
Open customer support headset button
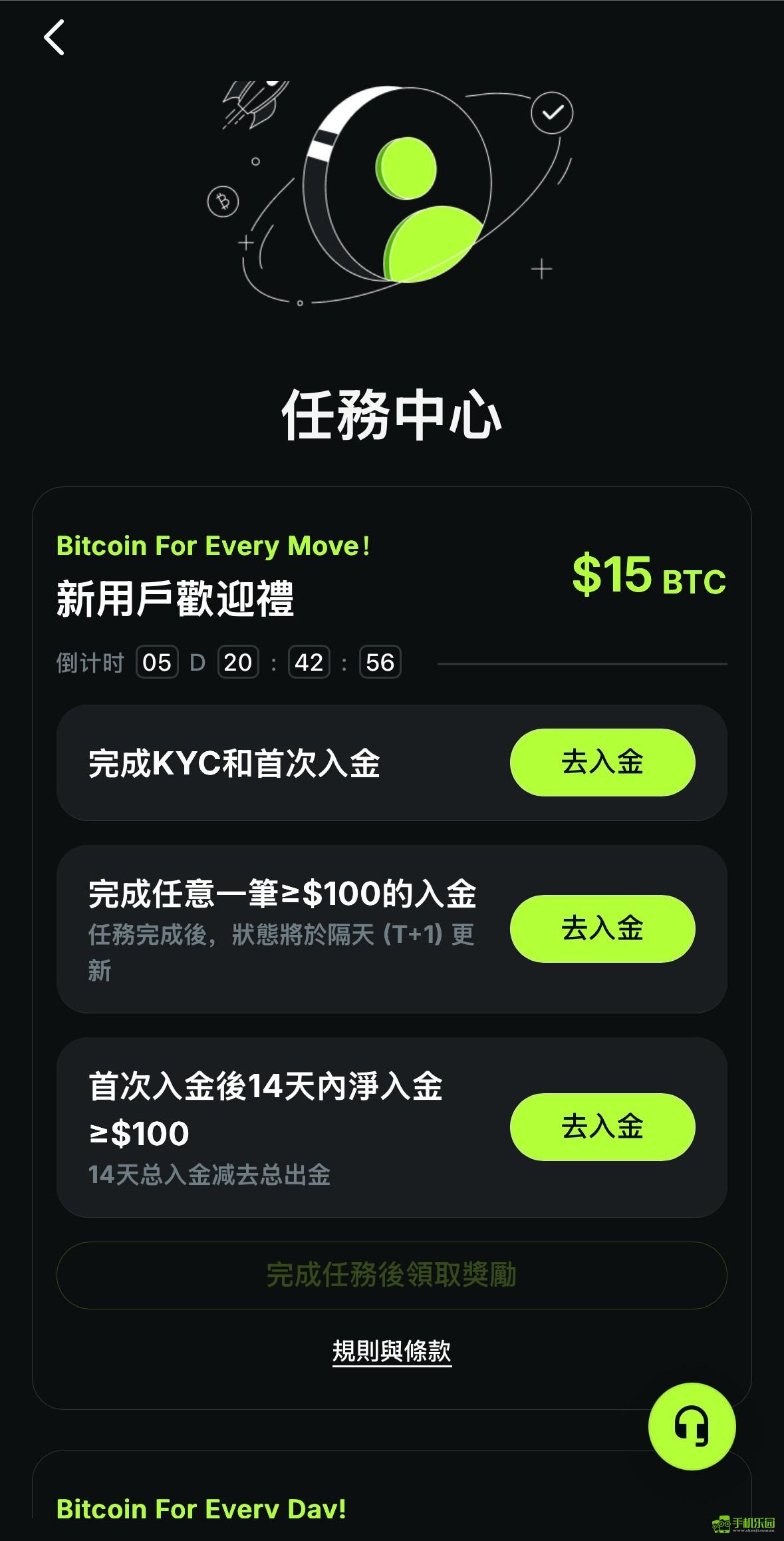(x=692, y=1426)
